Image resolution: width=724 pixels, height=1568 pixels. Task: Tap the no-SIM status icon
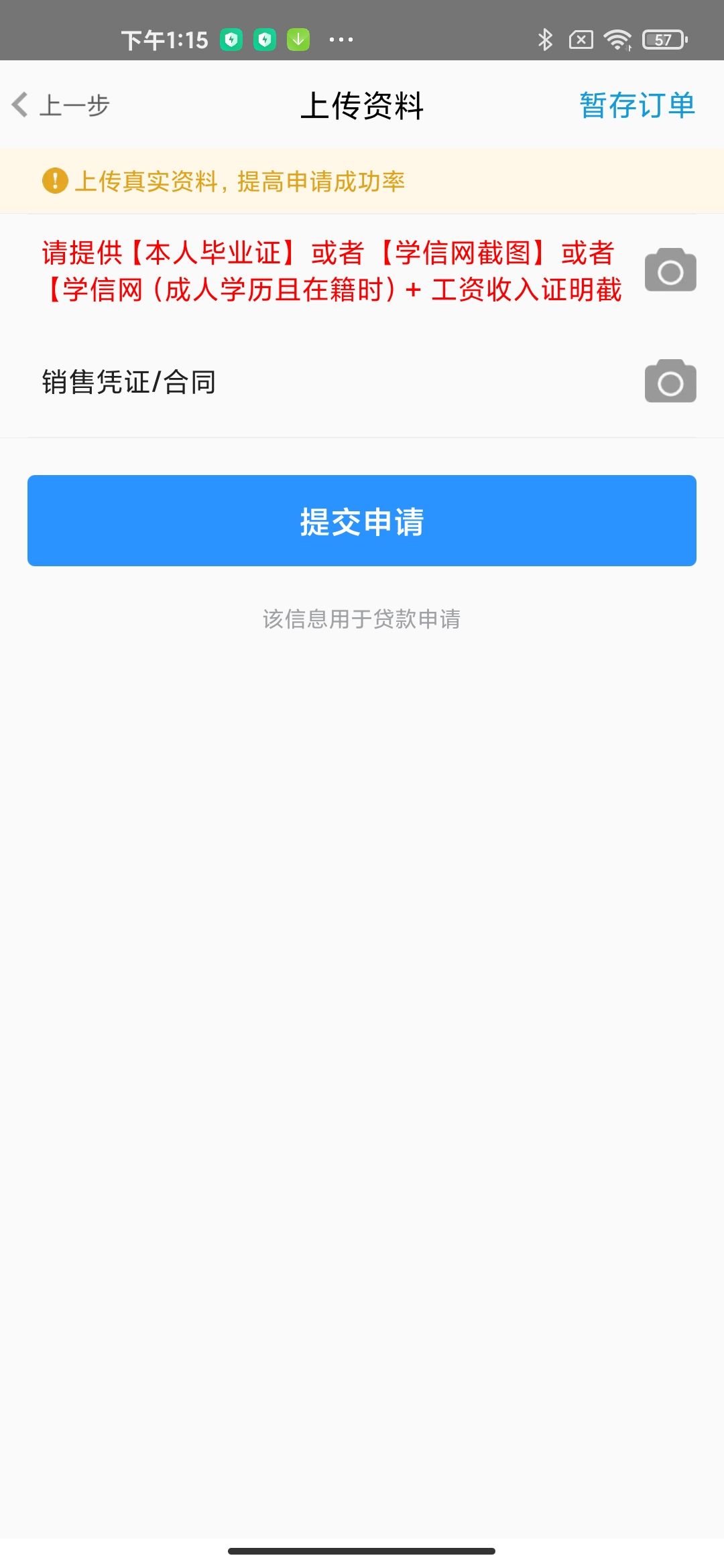pyautogui.click(x=581, y=40)
